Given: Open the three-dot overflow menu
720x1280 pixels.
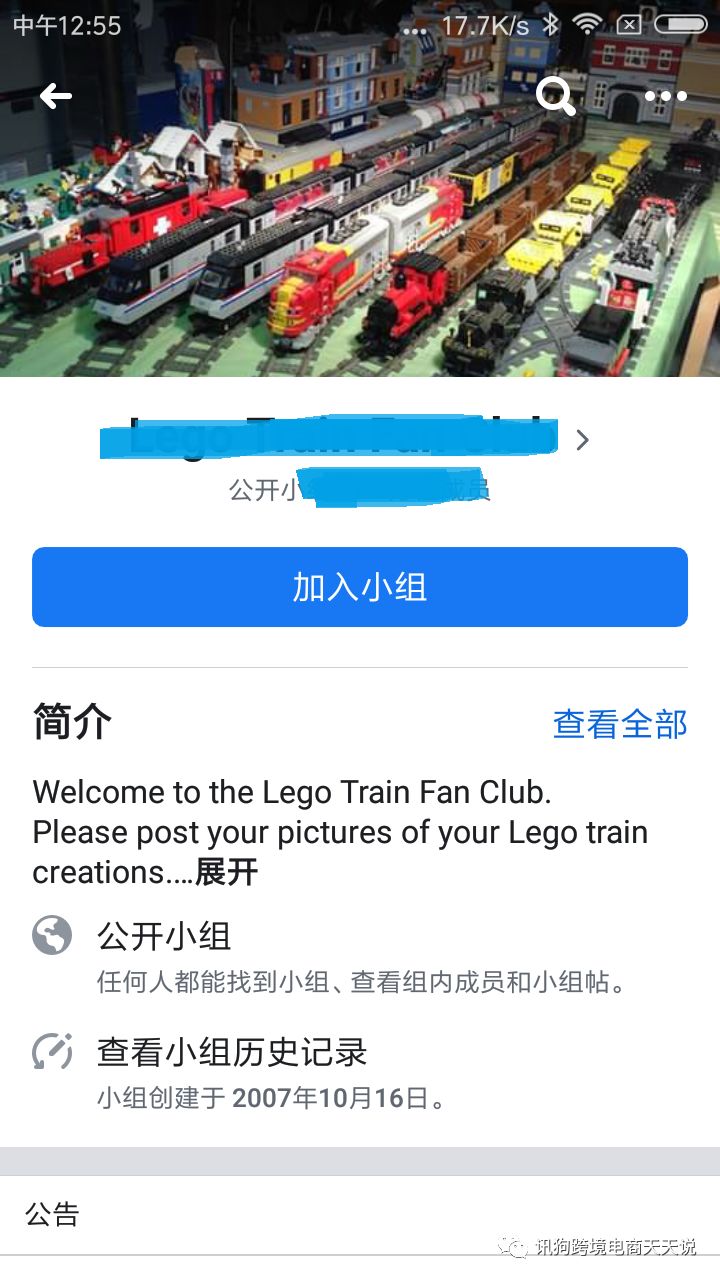Looking at the screenshot, I should coord(665,96).
